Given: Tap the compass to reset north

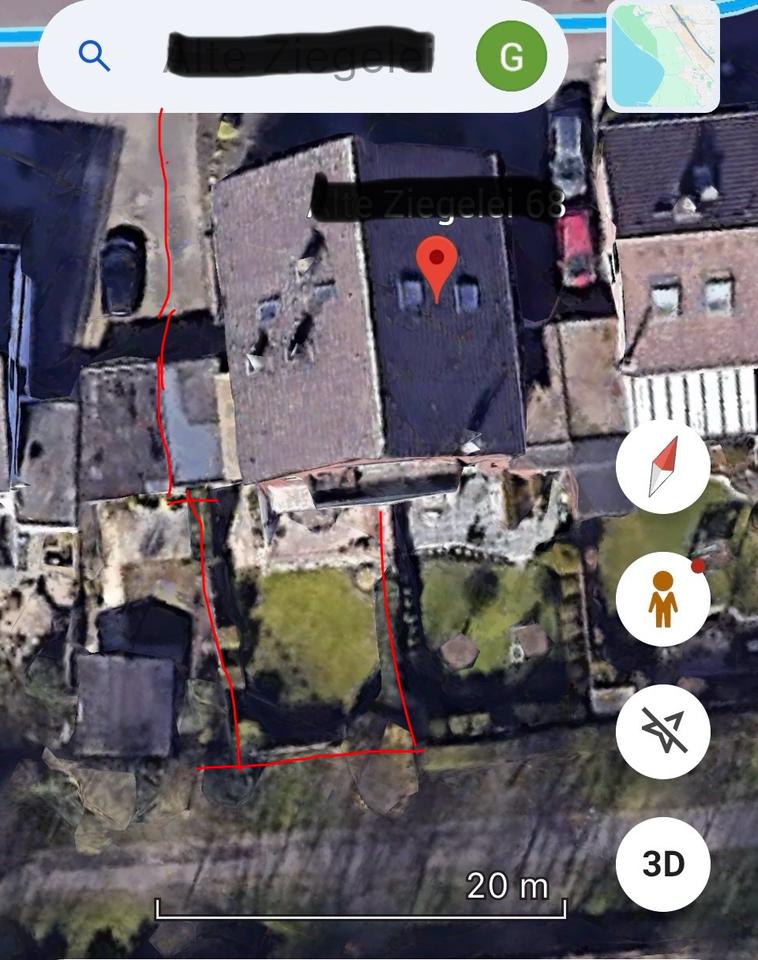Looking at the screenshot, I should pos(663,467).
